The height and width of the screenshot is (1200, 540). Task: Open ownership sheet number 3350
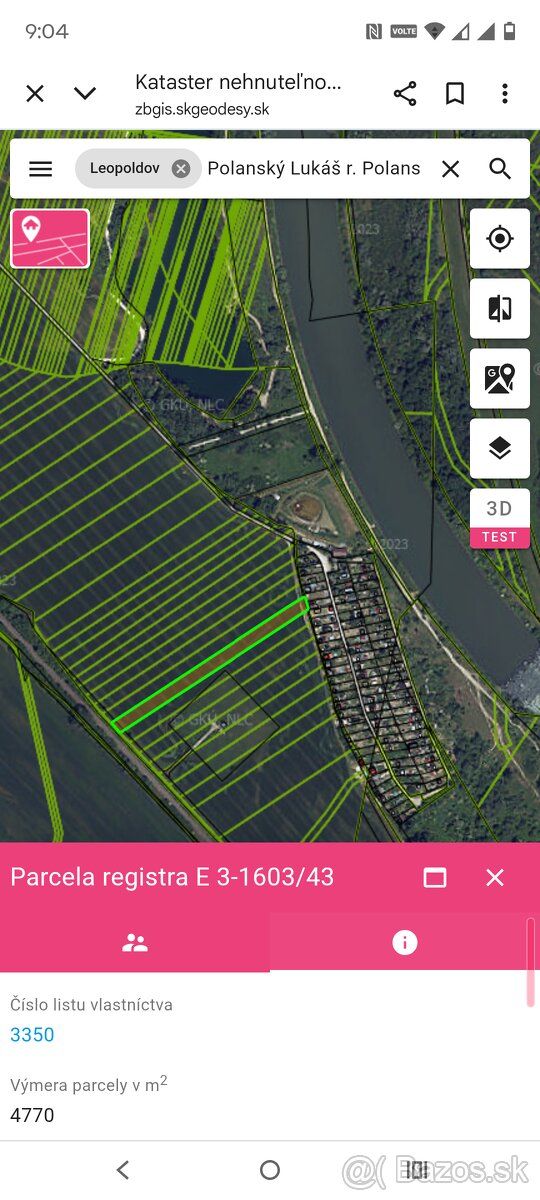32,1035
